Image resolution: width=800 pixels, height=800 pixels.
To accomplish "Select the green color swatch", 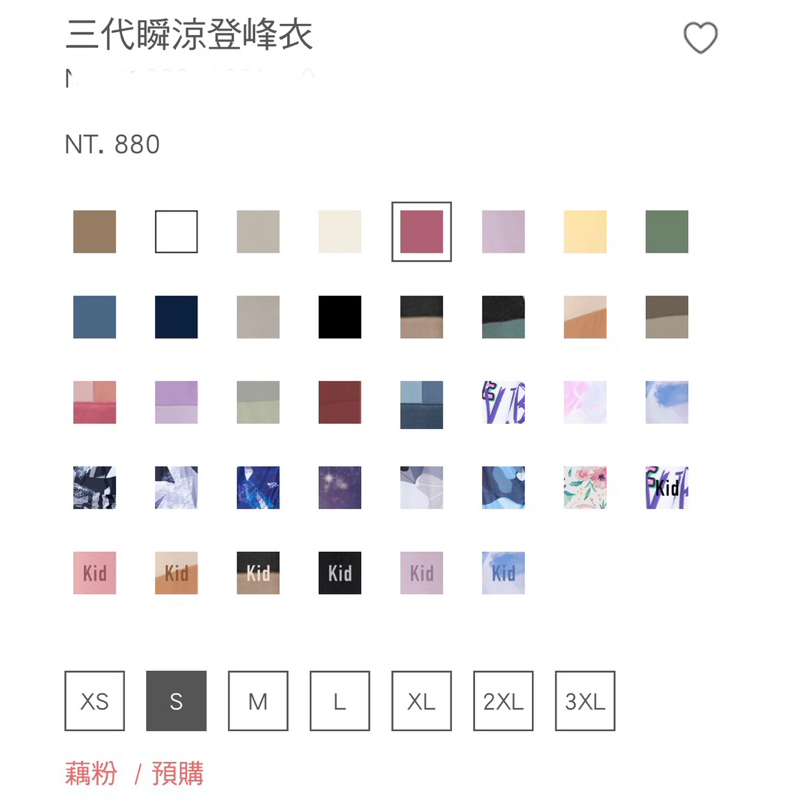I will [667, 232].
